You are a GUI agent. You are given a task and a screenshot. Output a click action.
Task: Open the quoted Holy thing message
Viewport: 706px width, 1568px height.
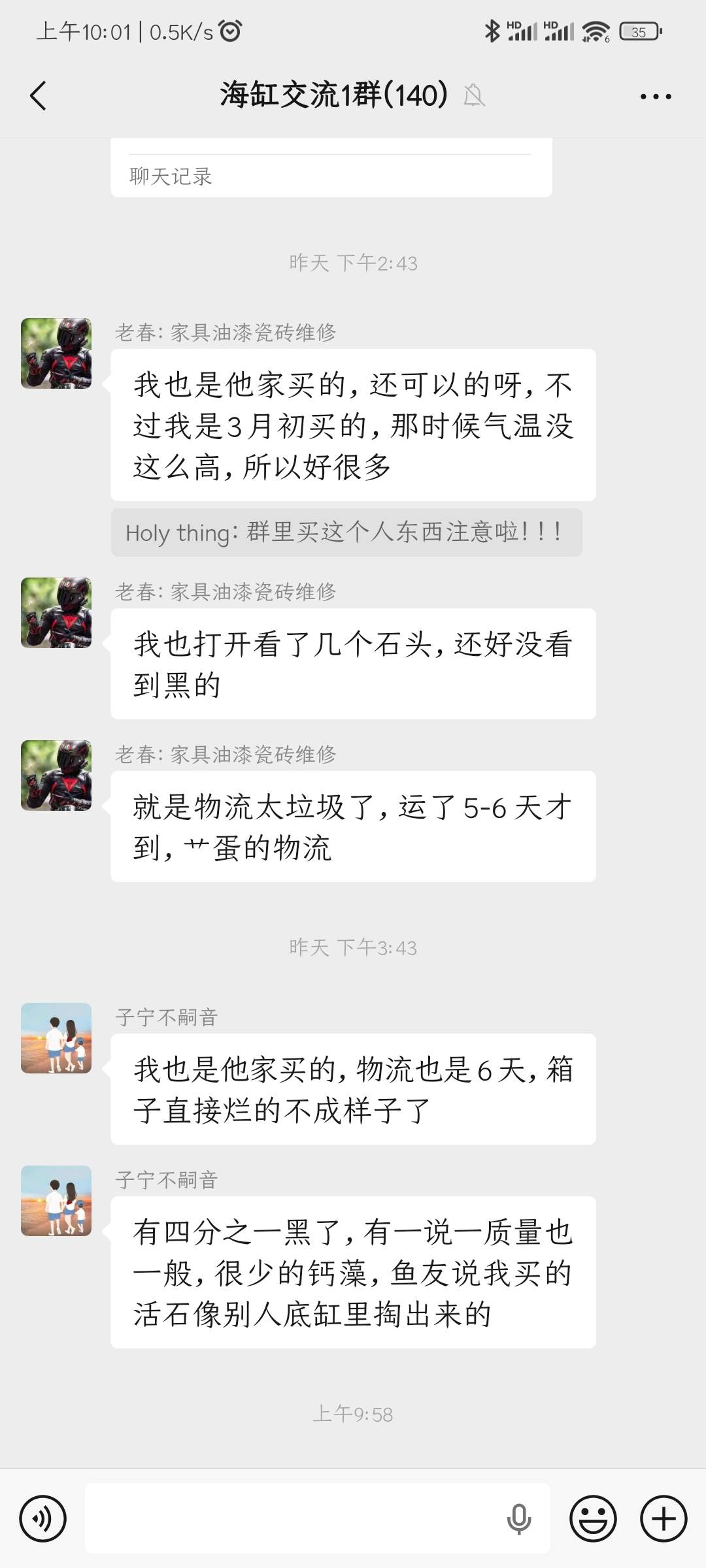[346, 532]
